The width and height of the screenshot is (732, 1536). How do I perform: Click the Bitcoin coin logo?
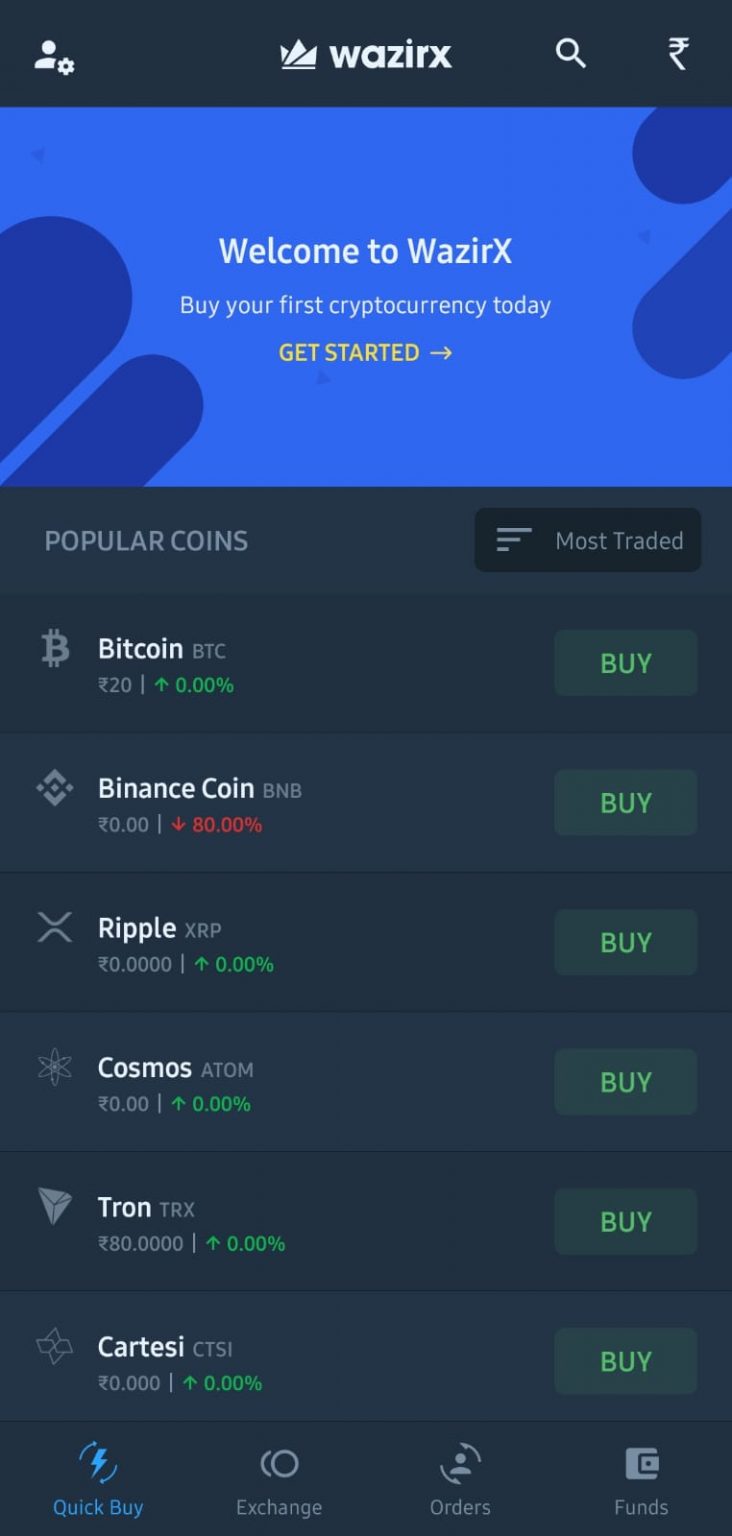pos(54,649)
